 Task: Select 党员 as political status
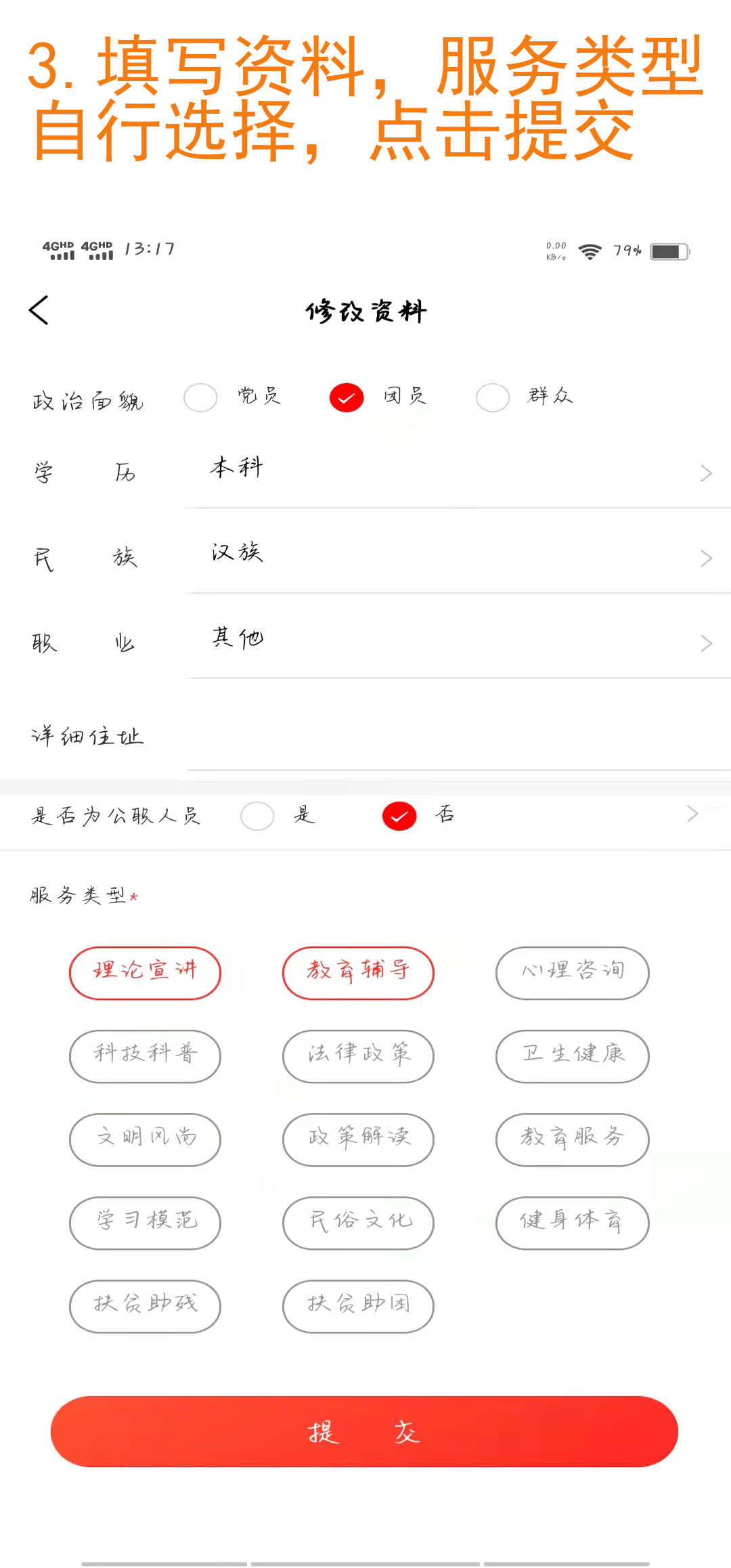click(200, 397)
